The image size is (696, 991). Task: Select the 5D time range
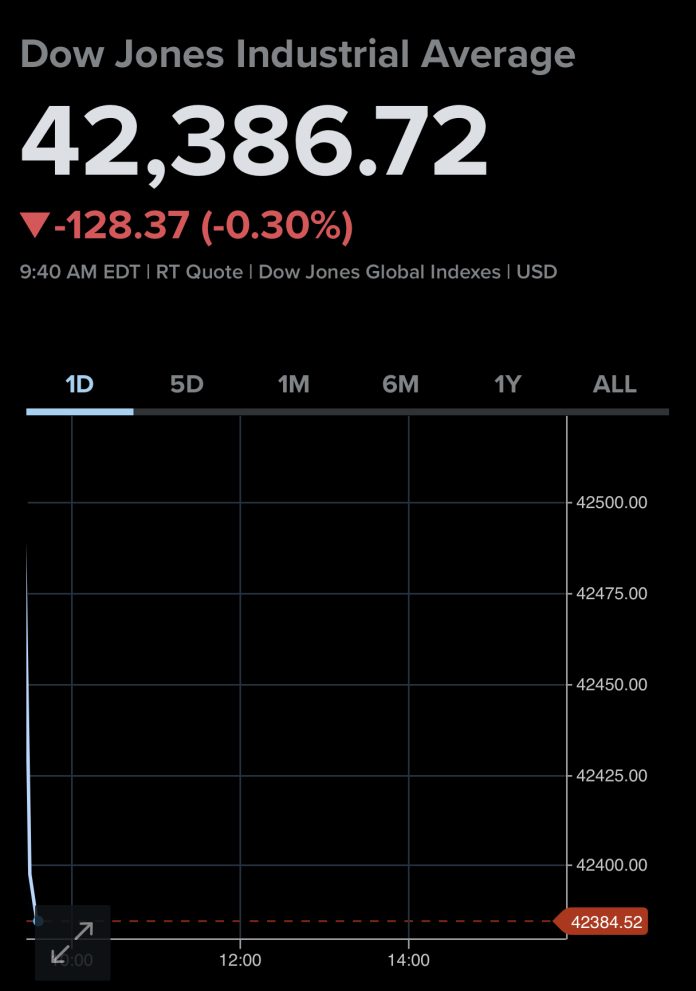[186, 385]
